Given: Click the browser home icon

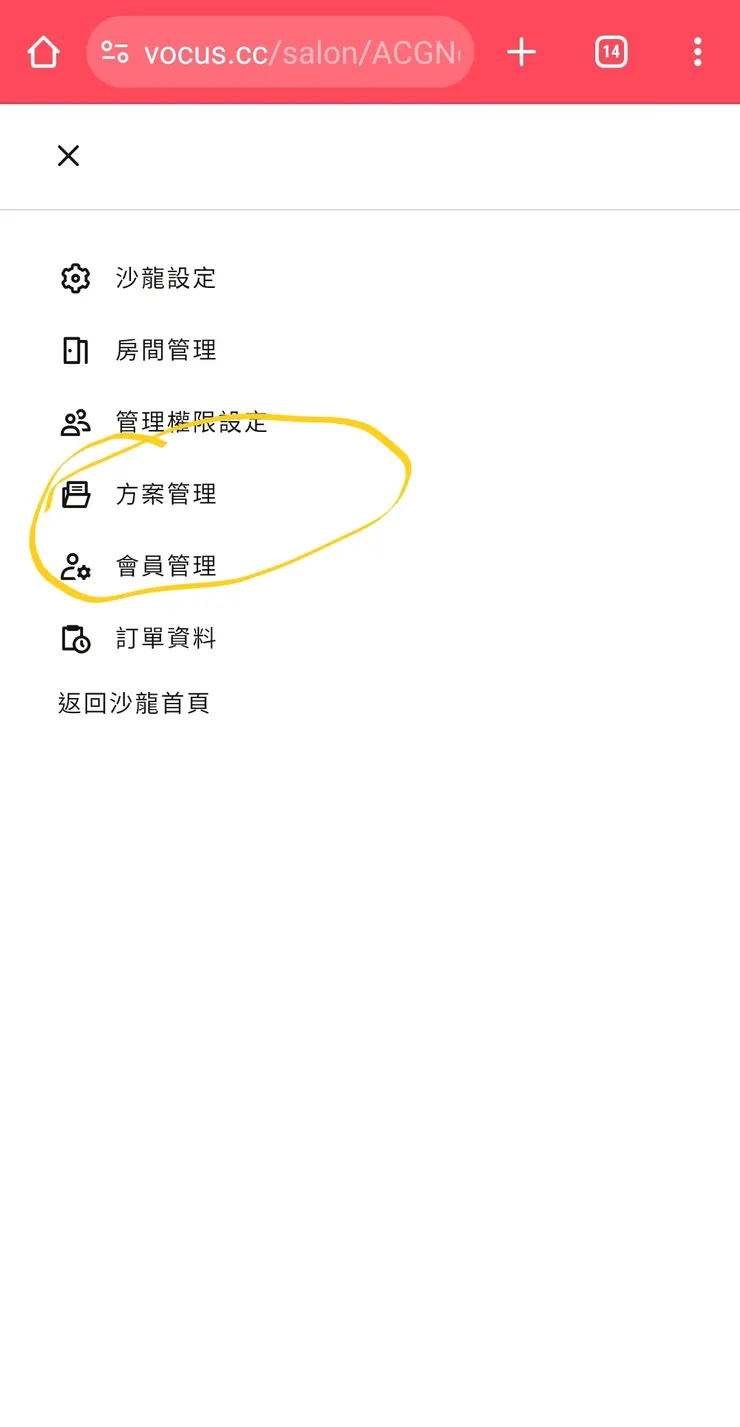Looking at the screenshot, I should [43, 51].
